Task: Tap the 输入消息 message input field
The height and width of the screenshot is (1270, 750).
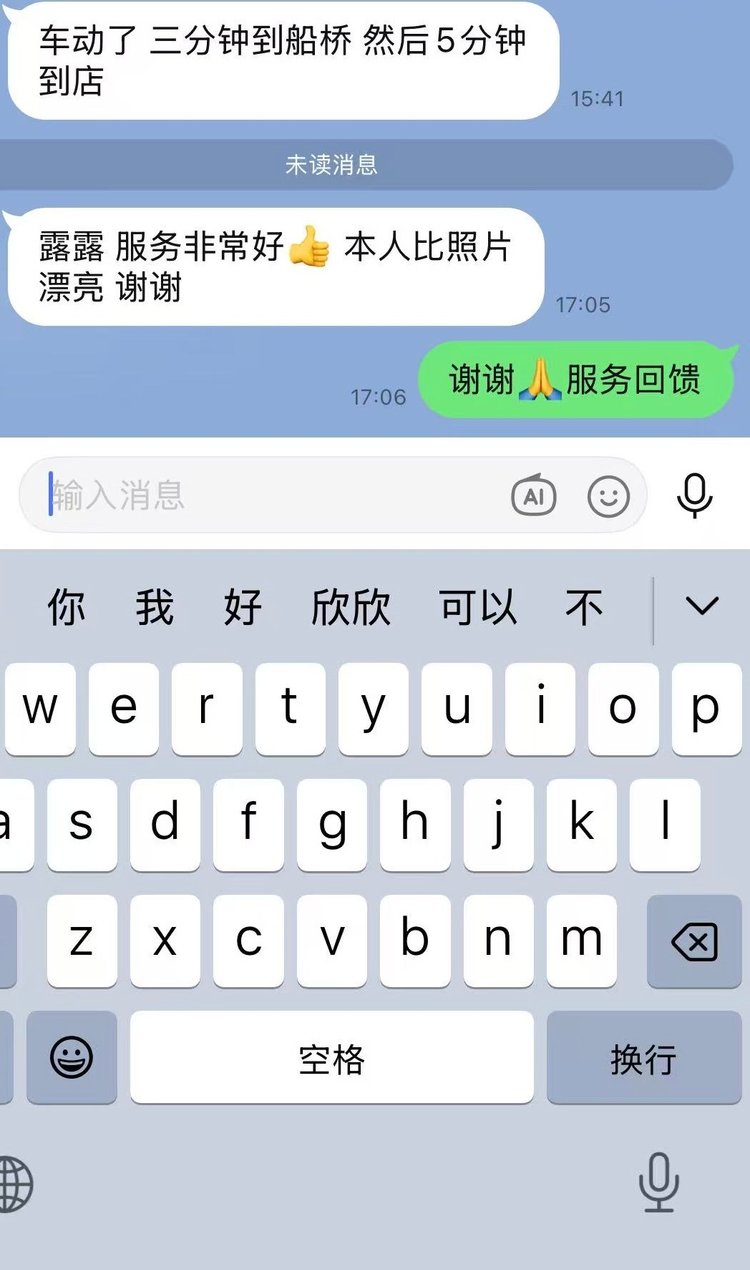Action: 270,495
